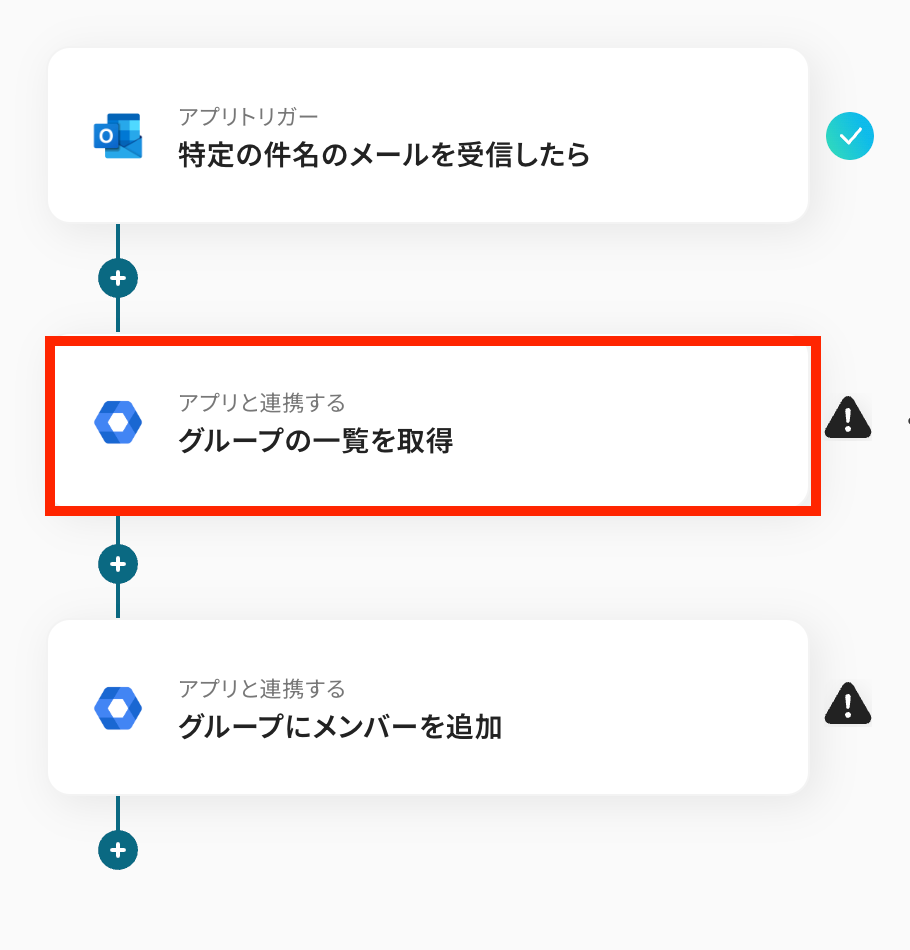
Task: Tap the plus button below グループにメンバーを追加
Action: click(x=118, y=850)
